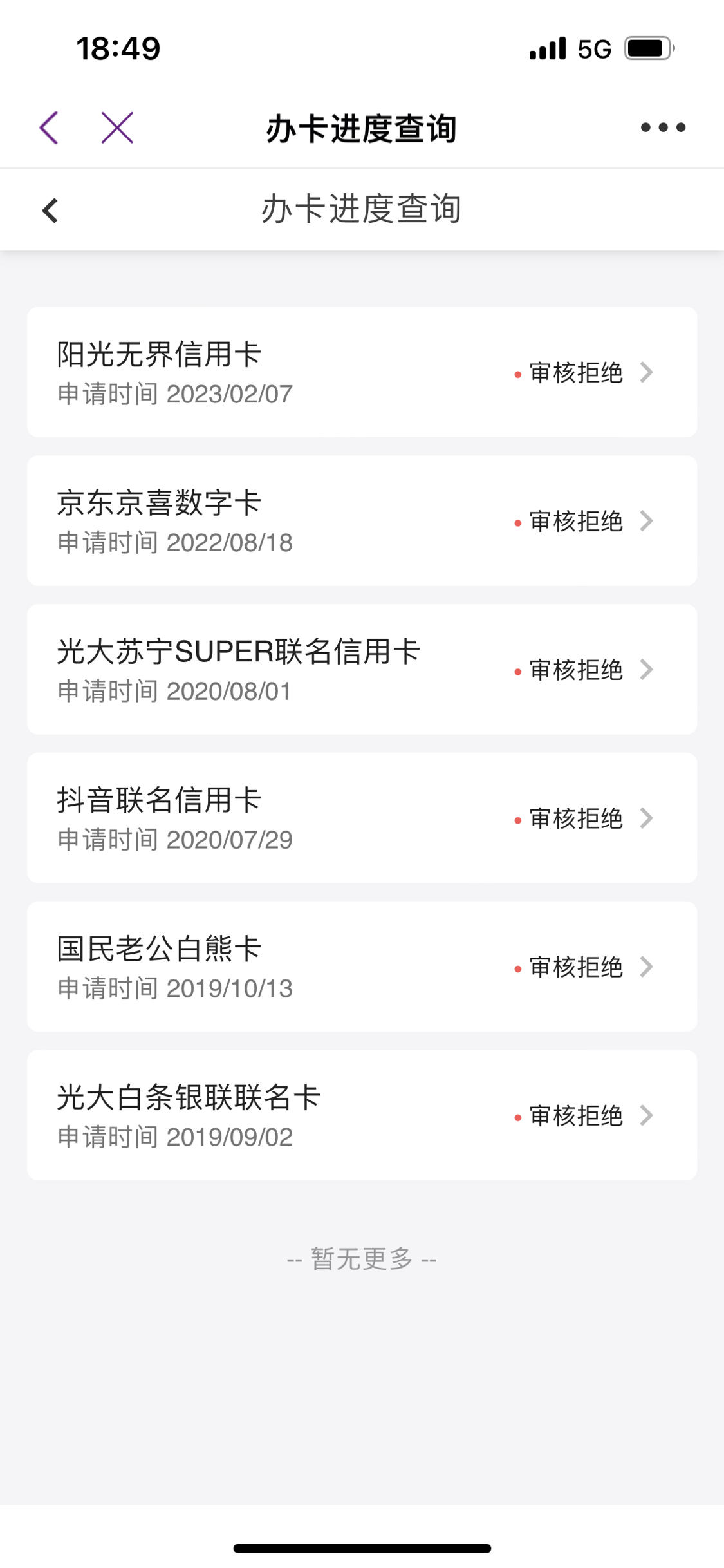
Task: Open the 光大苏宁SUPER联名信用卡 application
Action: (362, 670)
